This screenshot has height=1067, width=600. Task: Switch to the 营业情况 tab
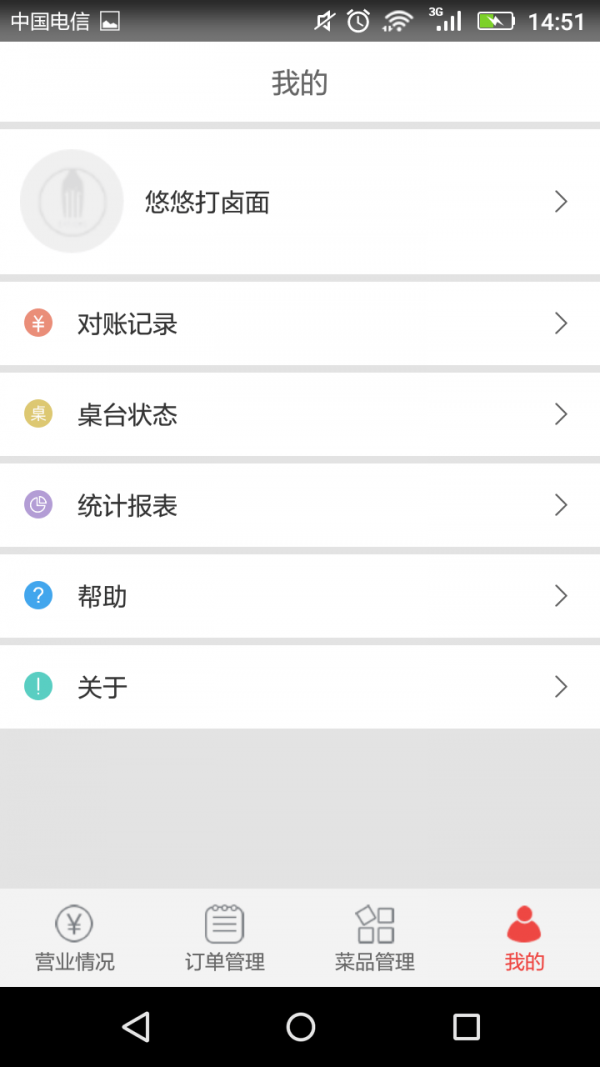pos(75,938)
